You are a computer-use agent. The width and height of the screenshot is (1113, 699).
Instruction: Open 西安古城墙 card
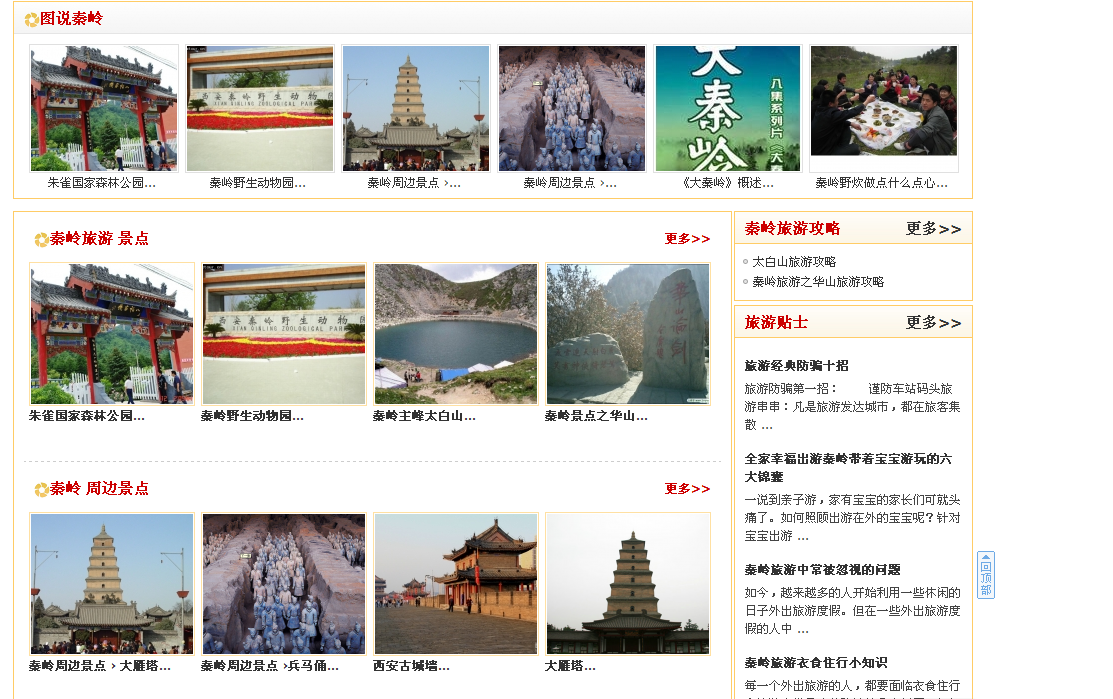(x=456, y=584)
